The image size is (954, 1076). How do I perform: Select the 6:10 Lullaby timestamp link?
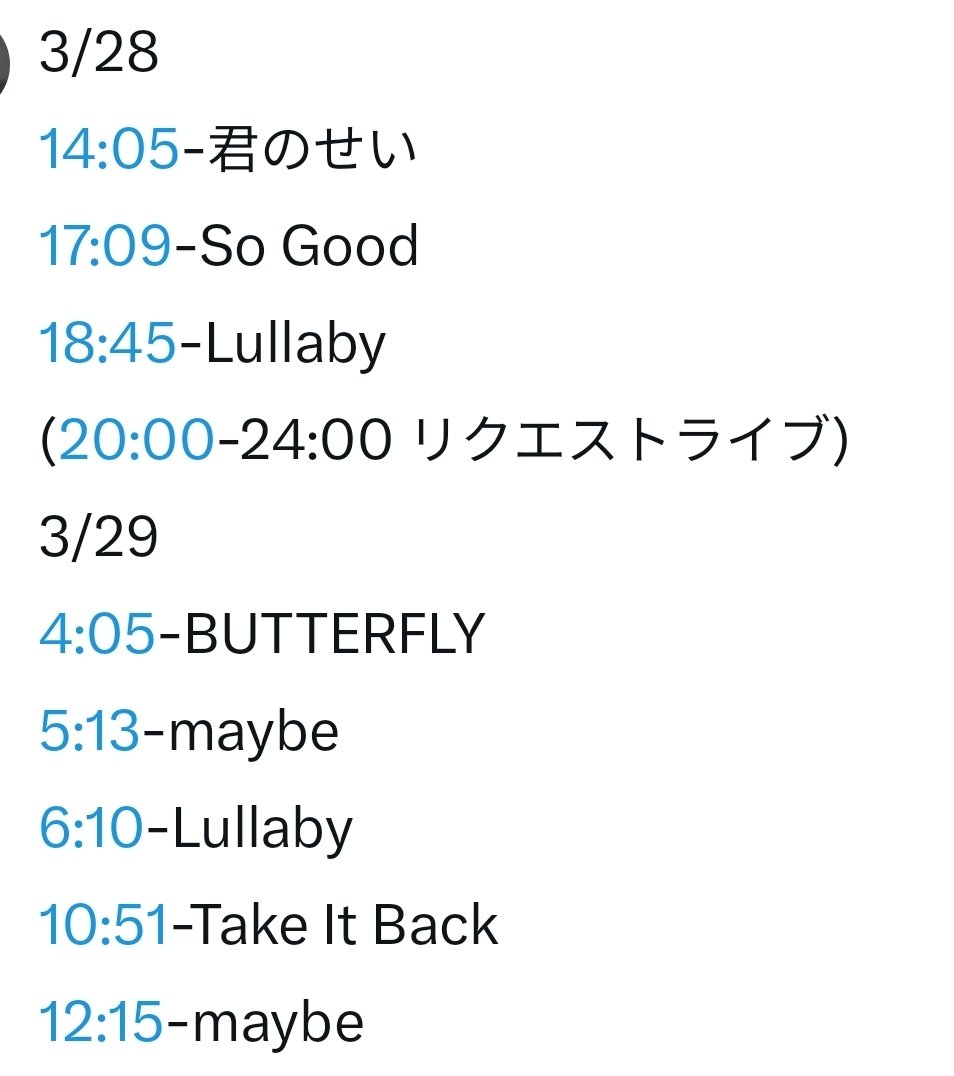click(90, 828)
